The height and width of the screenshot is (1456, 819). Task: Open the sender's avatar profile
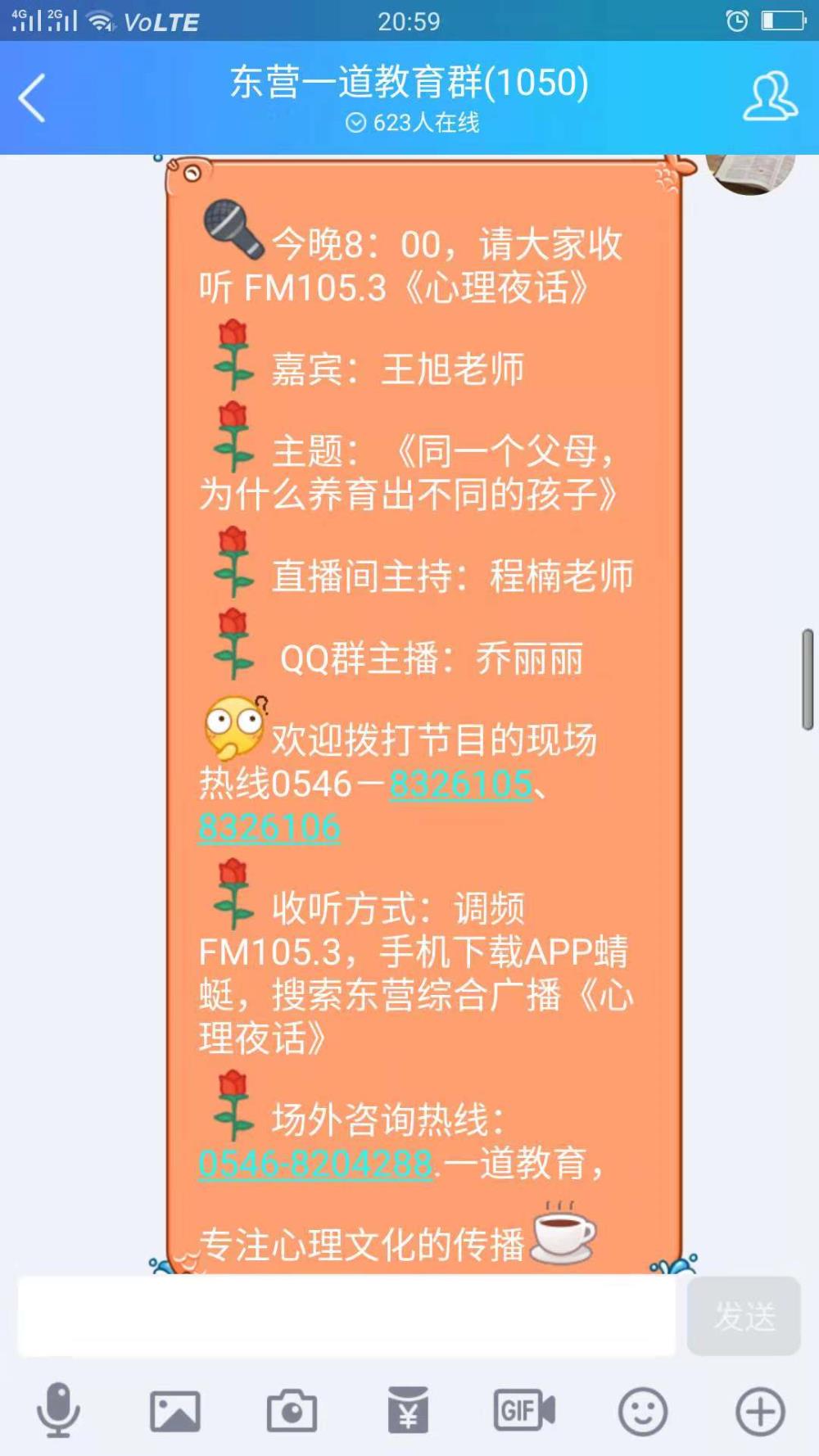click(x=750, y=174)
